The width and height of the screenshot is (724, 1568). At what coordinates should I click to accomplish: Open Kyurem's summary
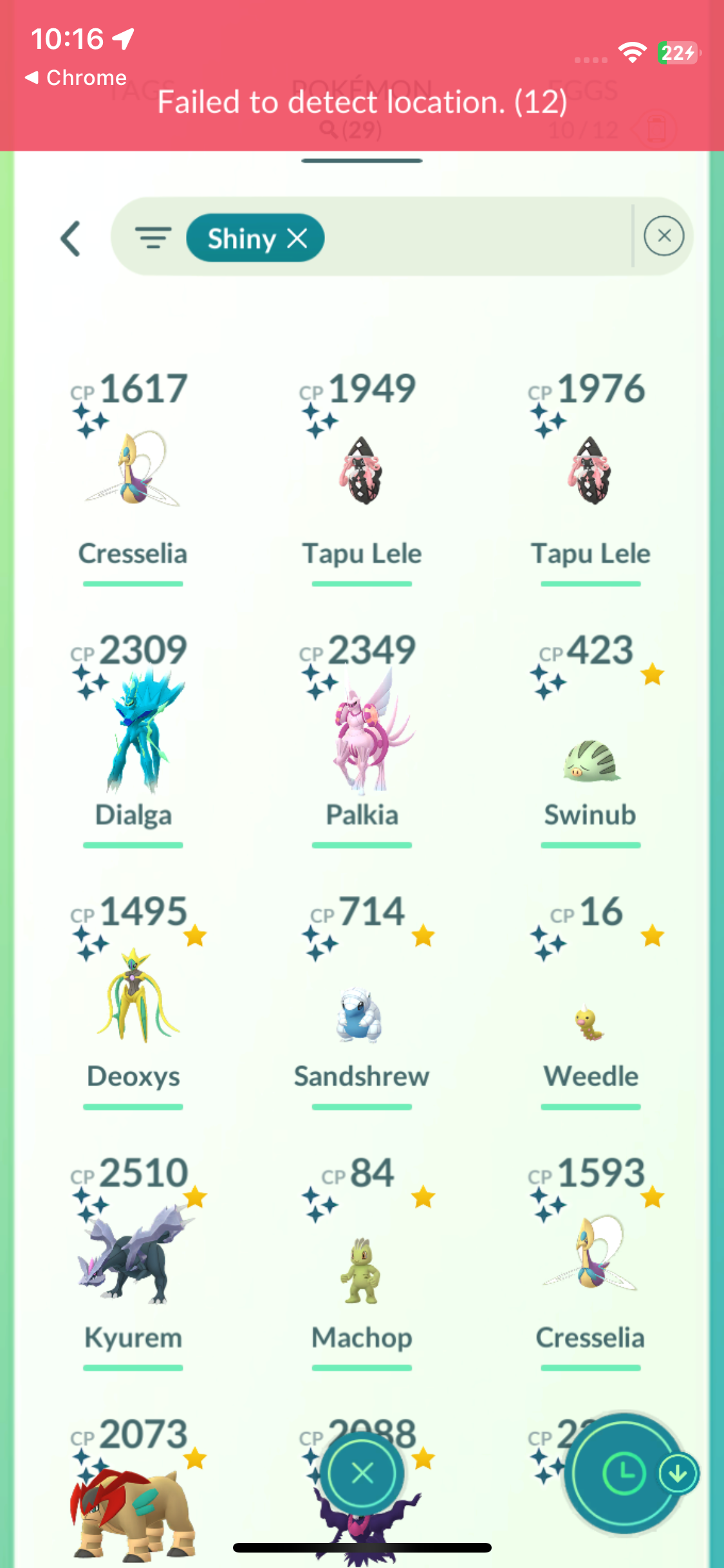[133, 1255]
